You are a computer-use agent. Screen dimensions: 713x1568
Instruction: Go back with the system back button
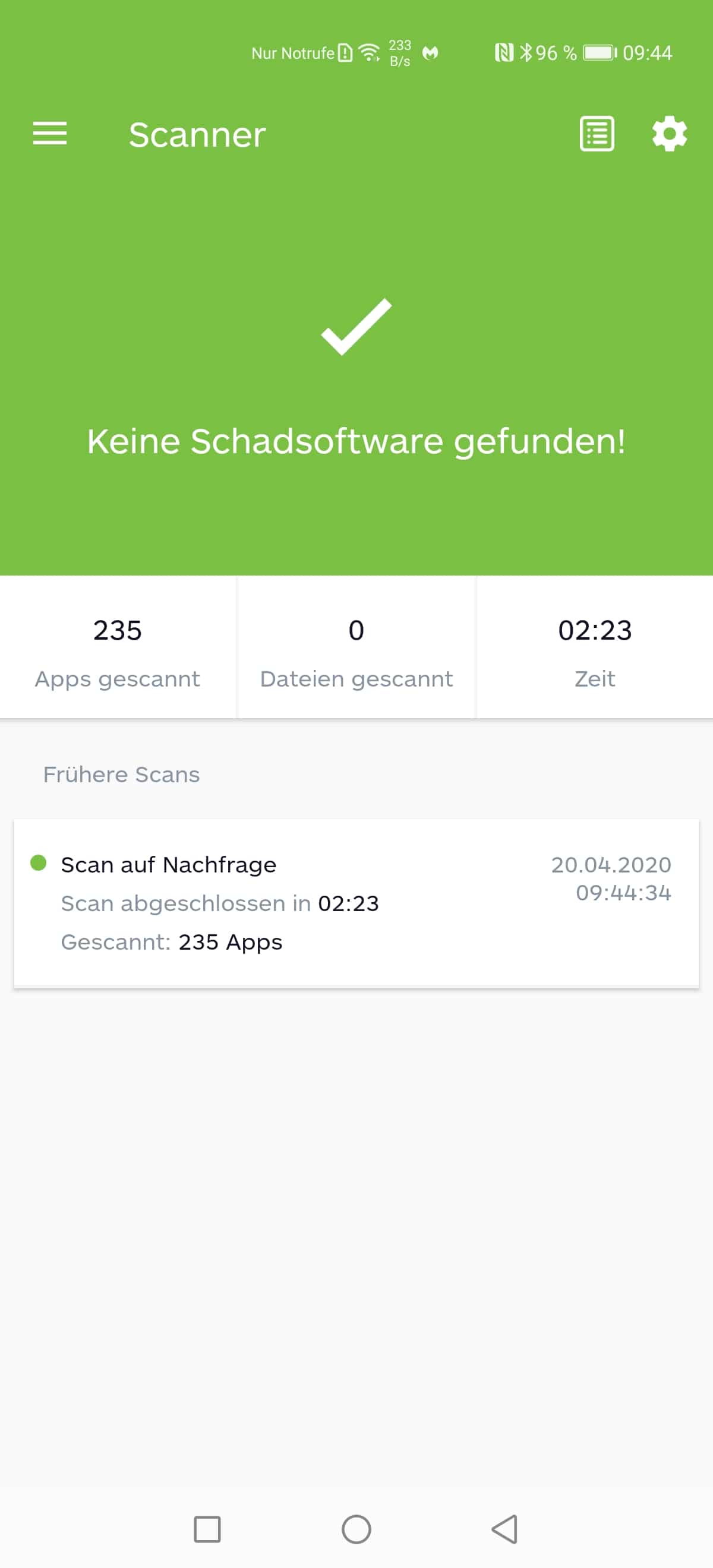coord(505,1528)
